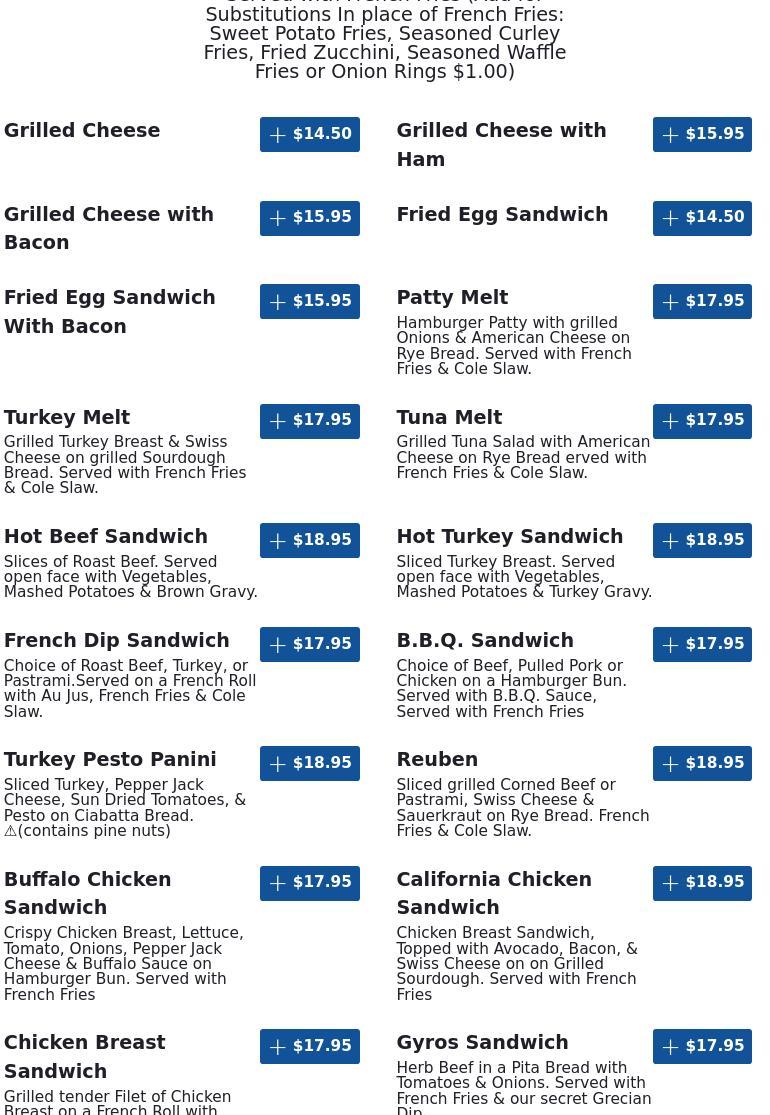Add the Tuna Melt for $17.95
Screen dimensions: 770x1115
(x=702, y=421)
